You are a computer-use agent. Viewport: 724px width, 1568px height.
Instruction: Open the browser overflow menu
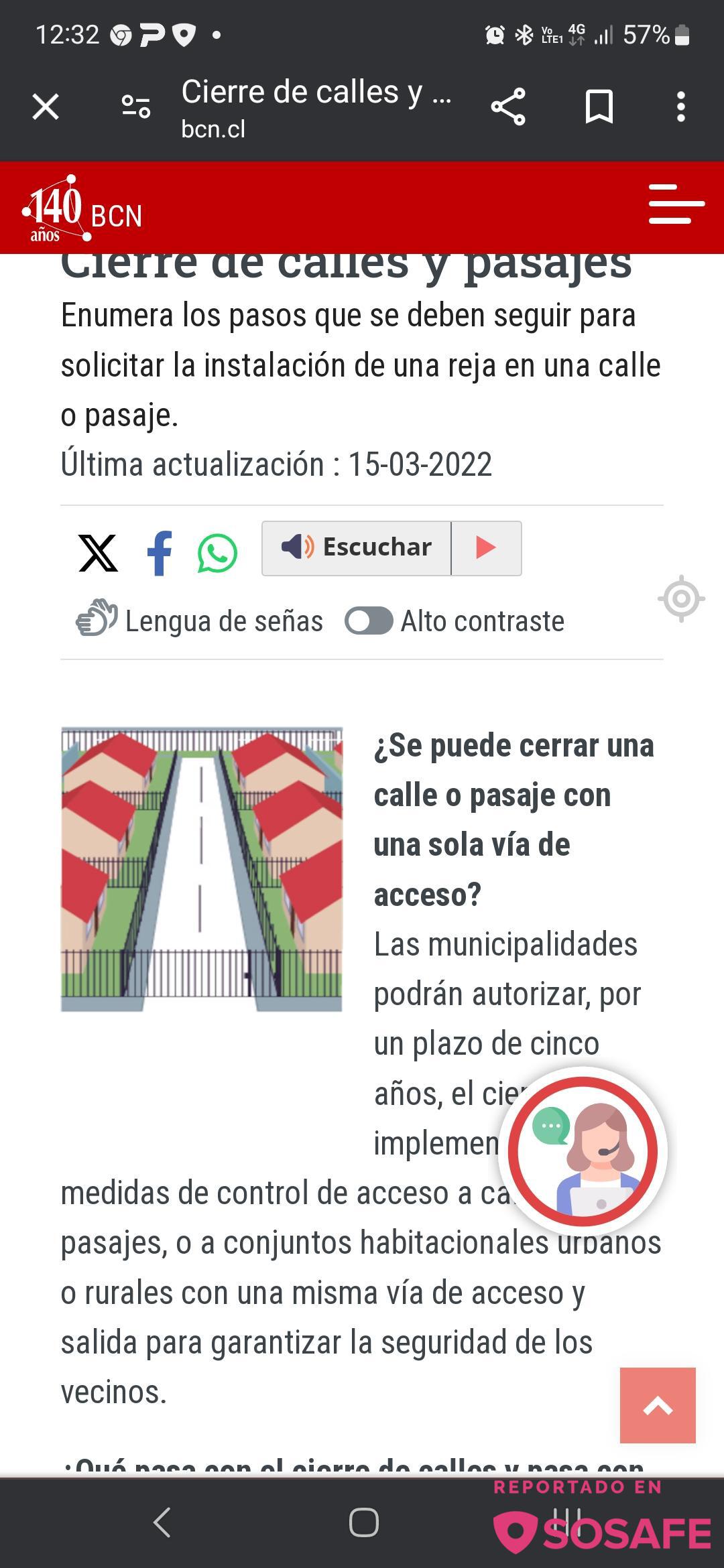(x=680, y=107)
